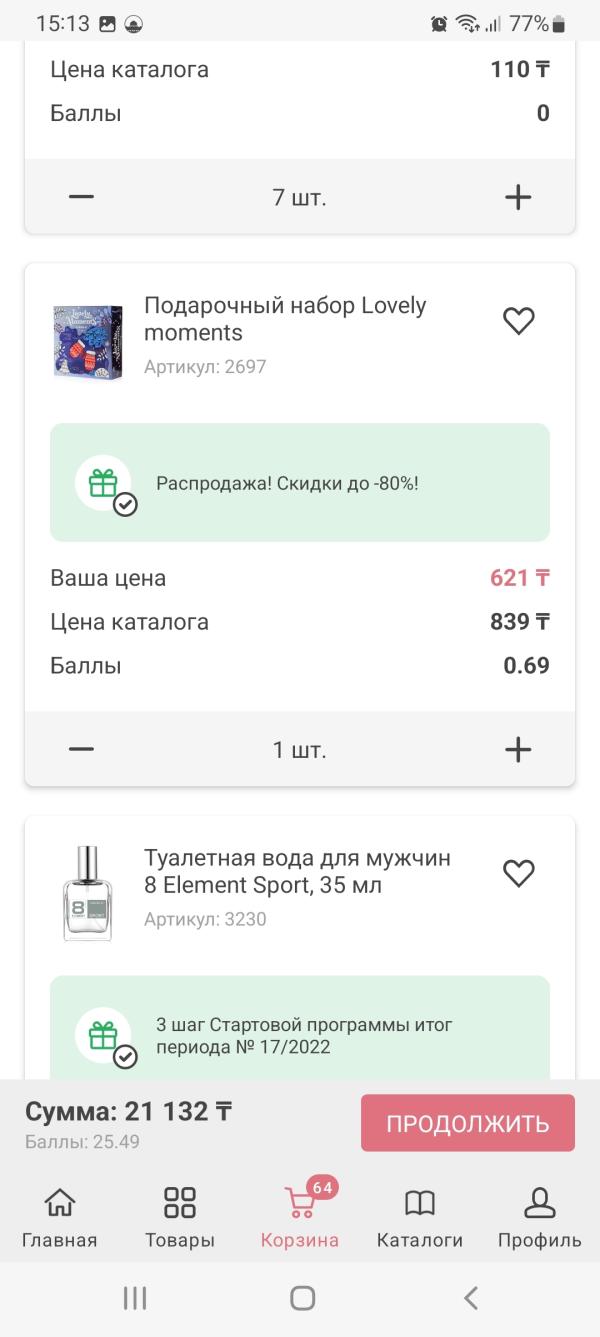600x1337 pixels.
Task: Decrease quantity of the 7 шт. item
Action: tap(82, 197)
